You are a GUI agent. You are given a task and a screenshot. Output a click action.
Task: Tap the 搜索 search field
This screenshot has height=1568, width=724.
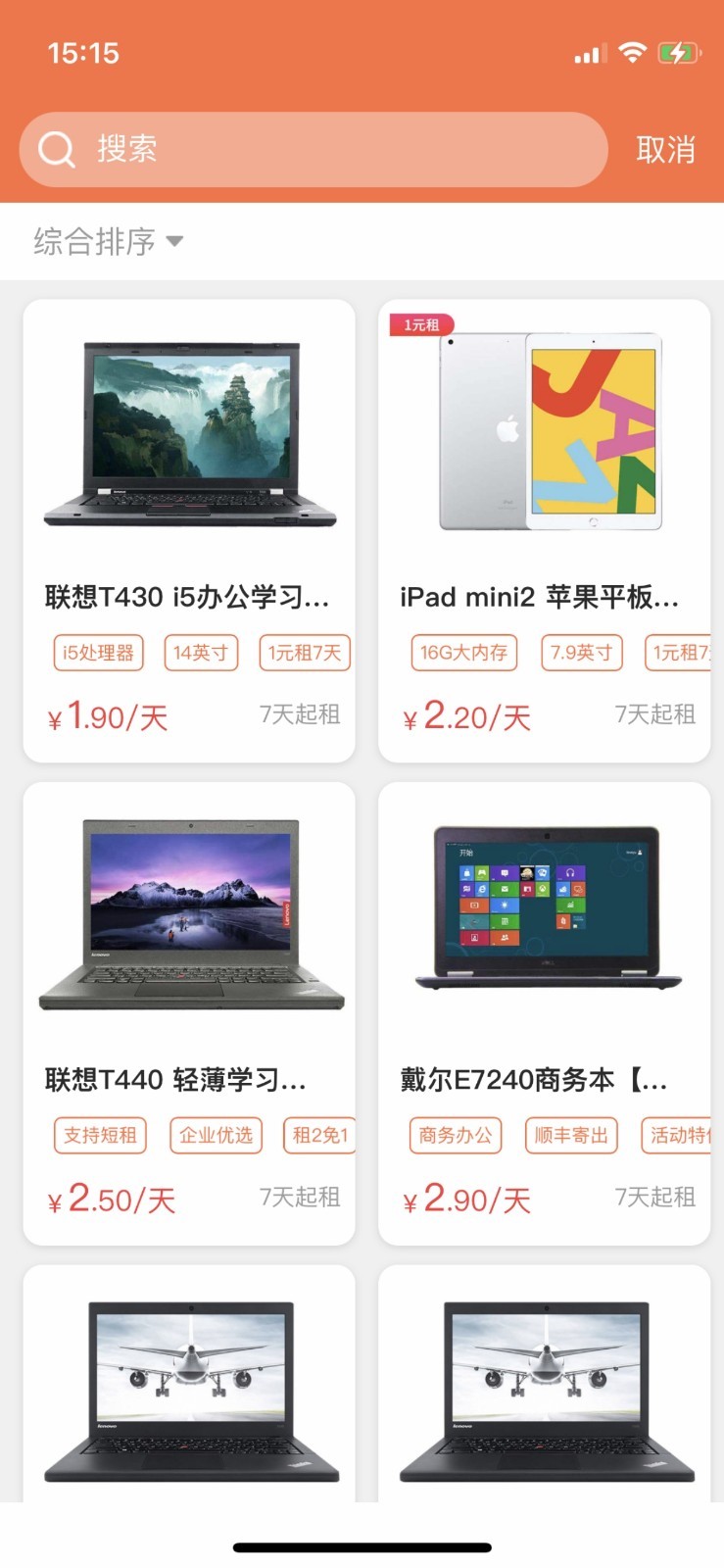click(314, 149)
